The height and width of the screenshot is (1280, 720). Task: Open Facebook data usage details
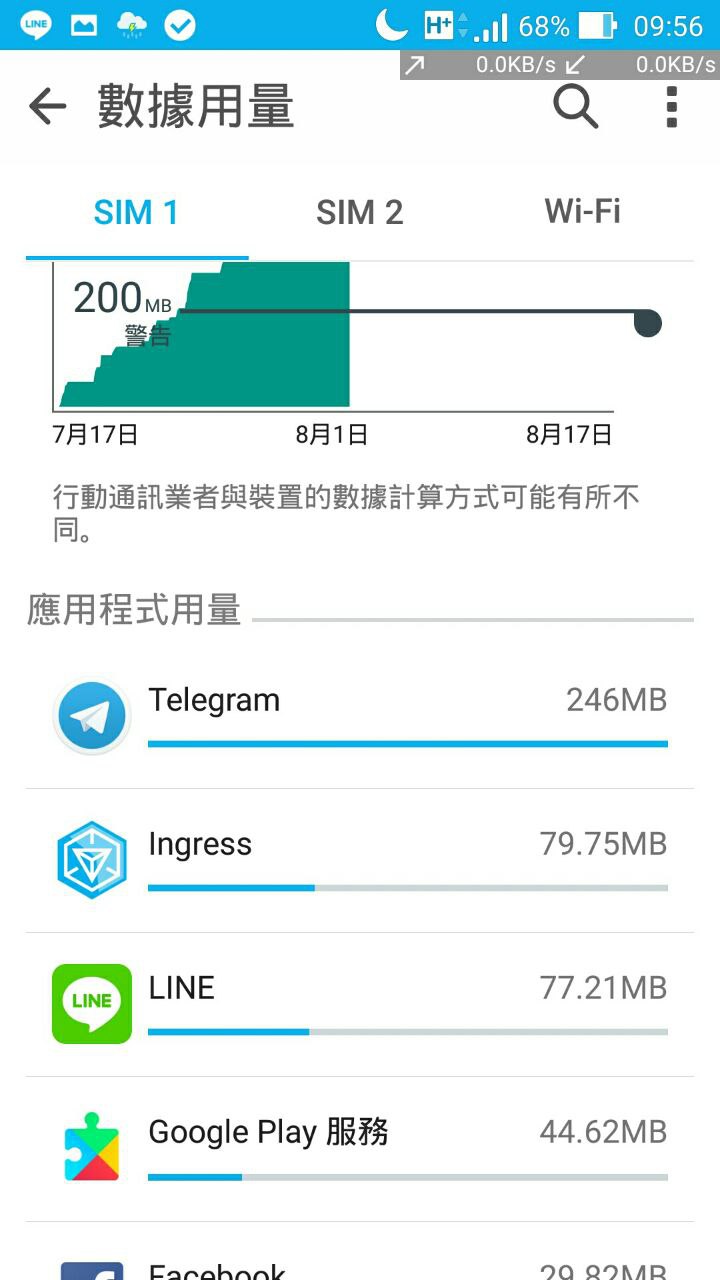(360, 1266)
